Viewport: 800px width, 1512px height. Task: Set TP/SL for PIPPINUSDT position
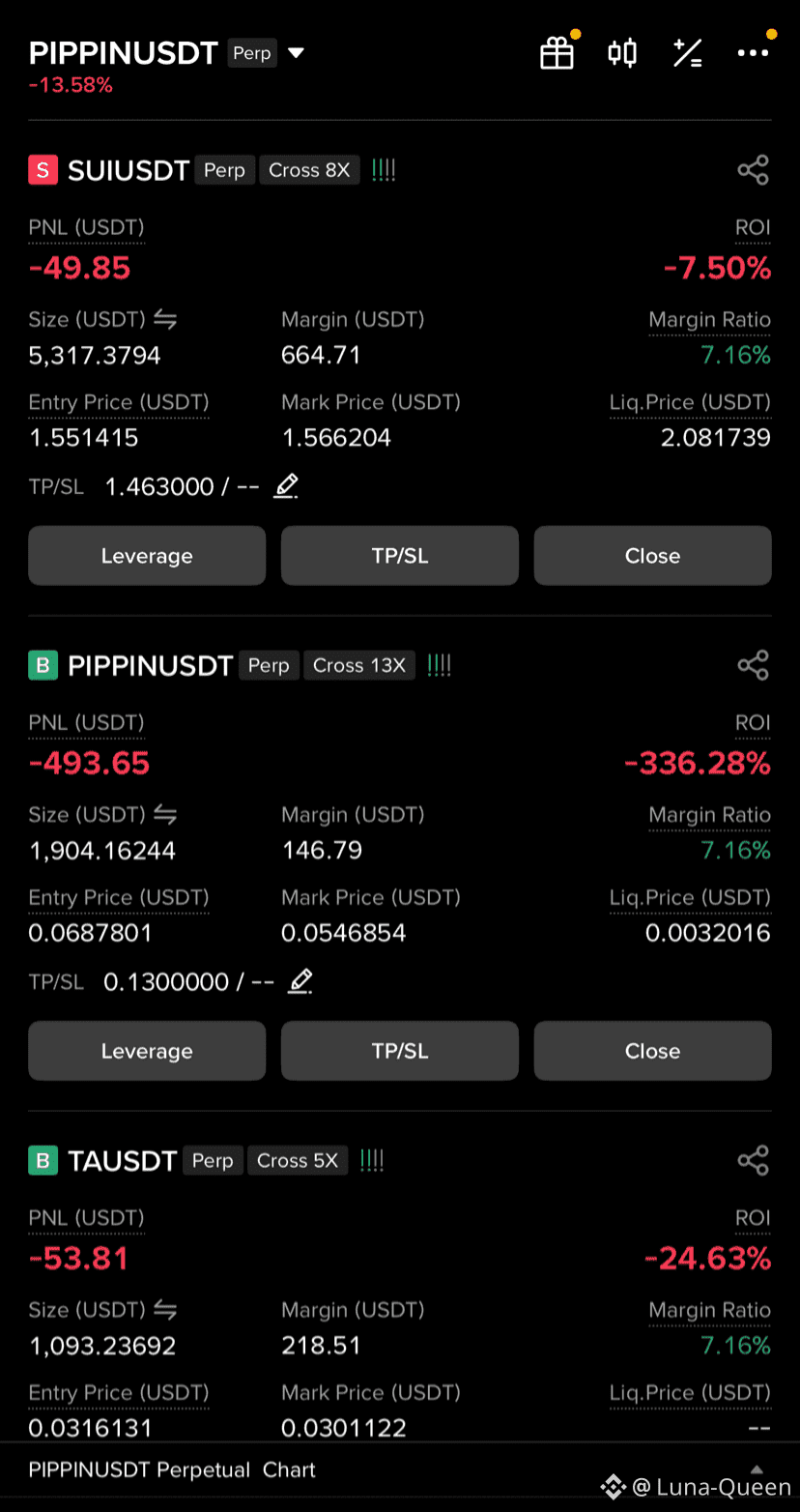tap(400, 1051)
